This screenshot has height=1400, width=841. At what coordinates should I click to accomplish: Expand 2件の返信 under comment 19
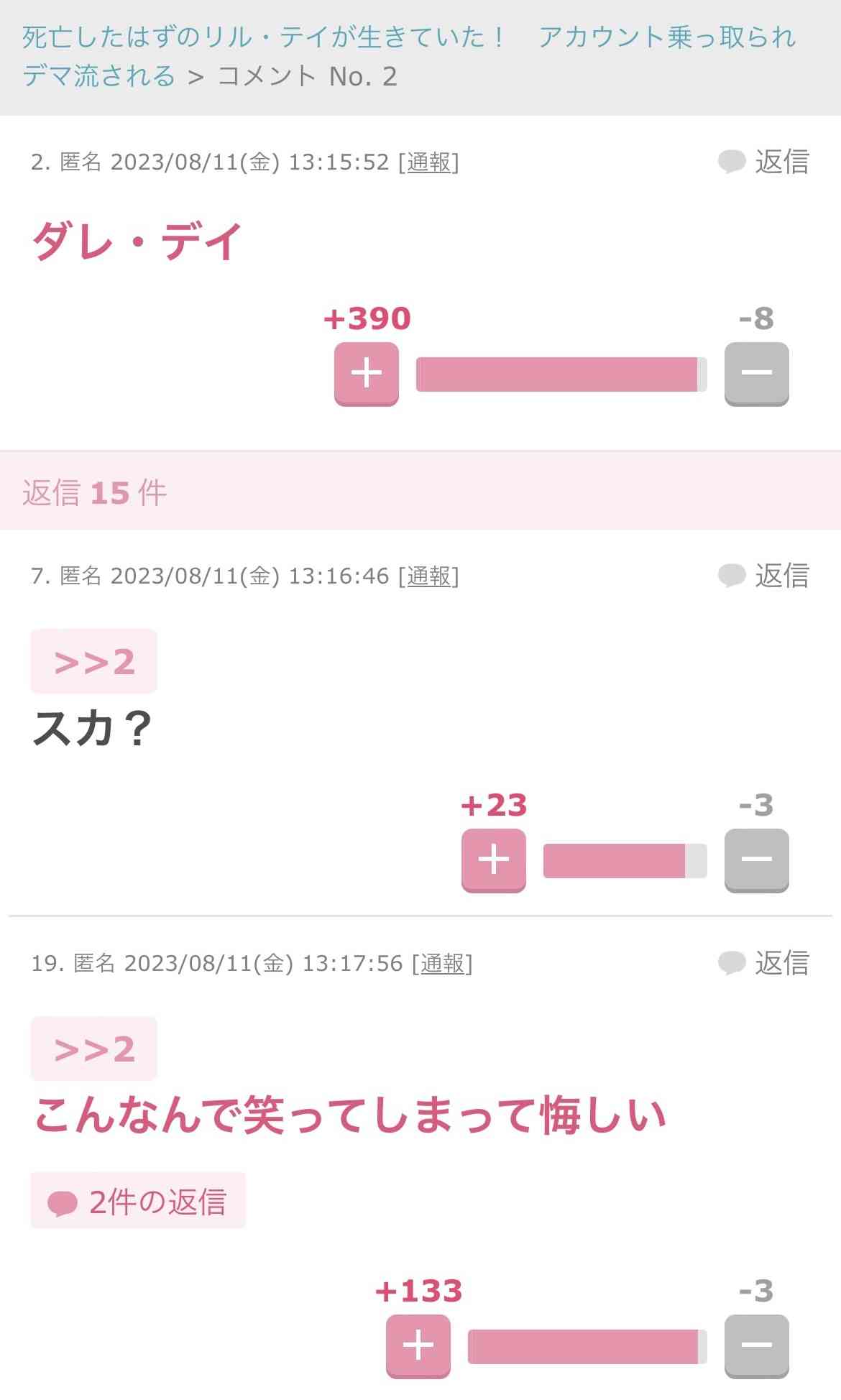click(138, 1202)
